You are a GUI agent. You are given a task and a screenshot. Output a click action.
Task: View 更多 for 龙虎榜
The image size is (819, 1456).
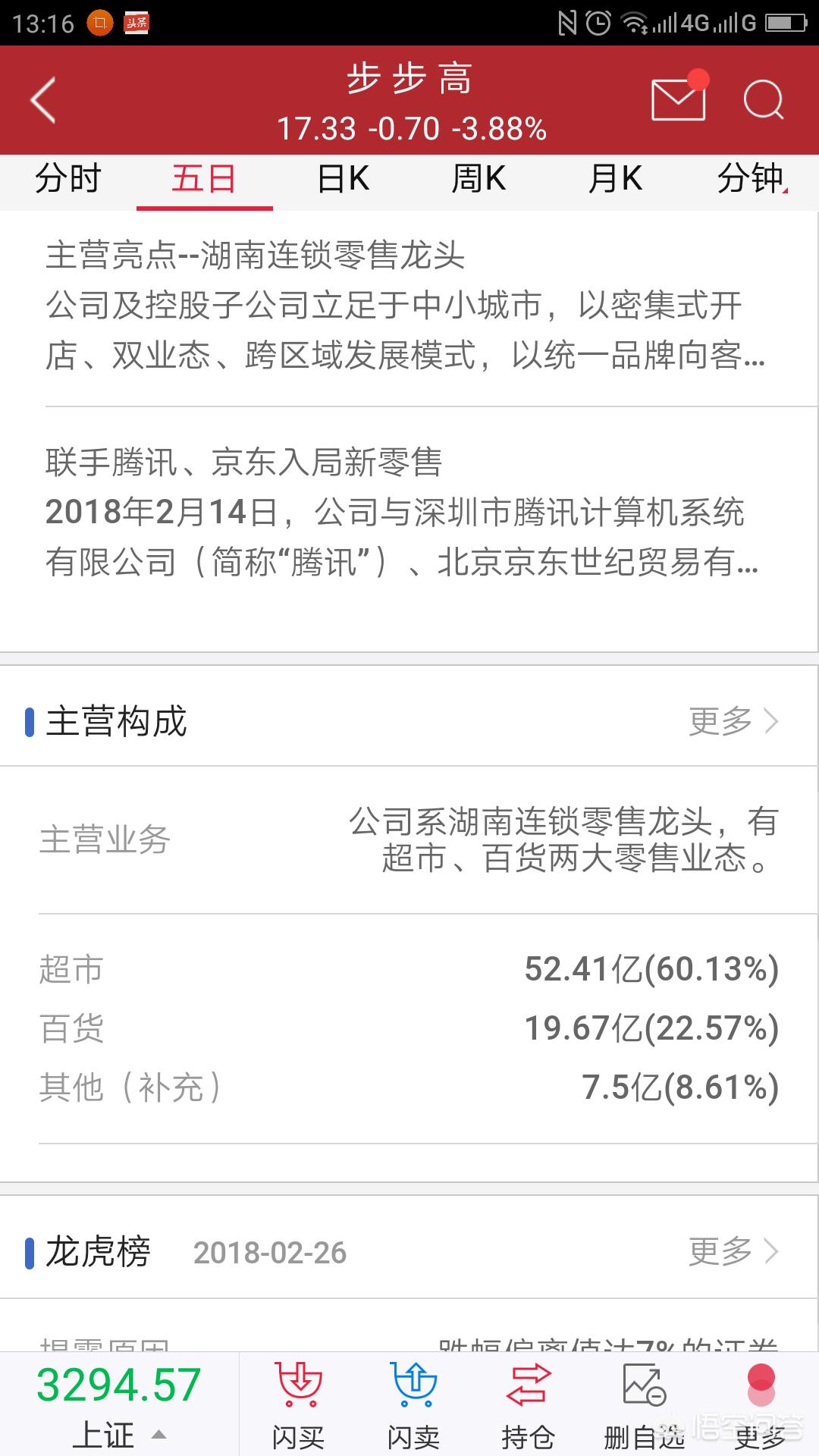[x=733, y=1251]
